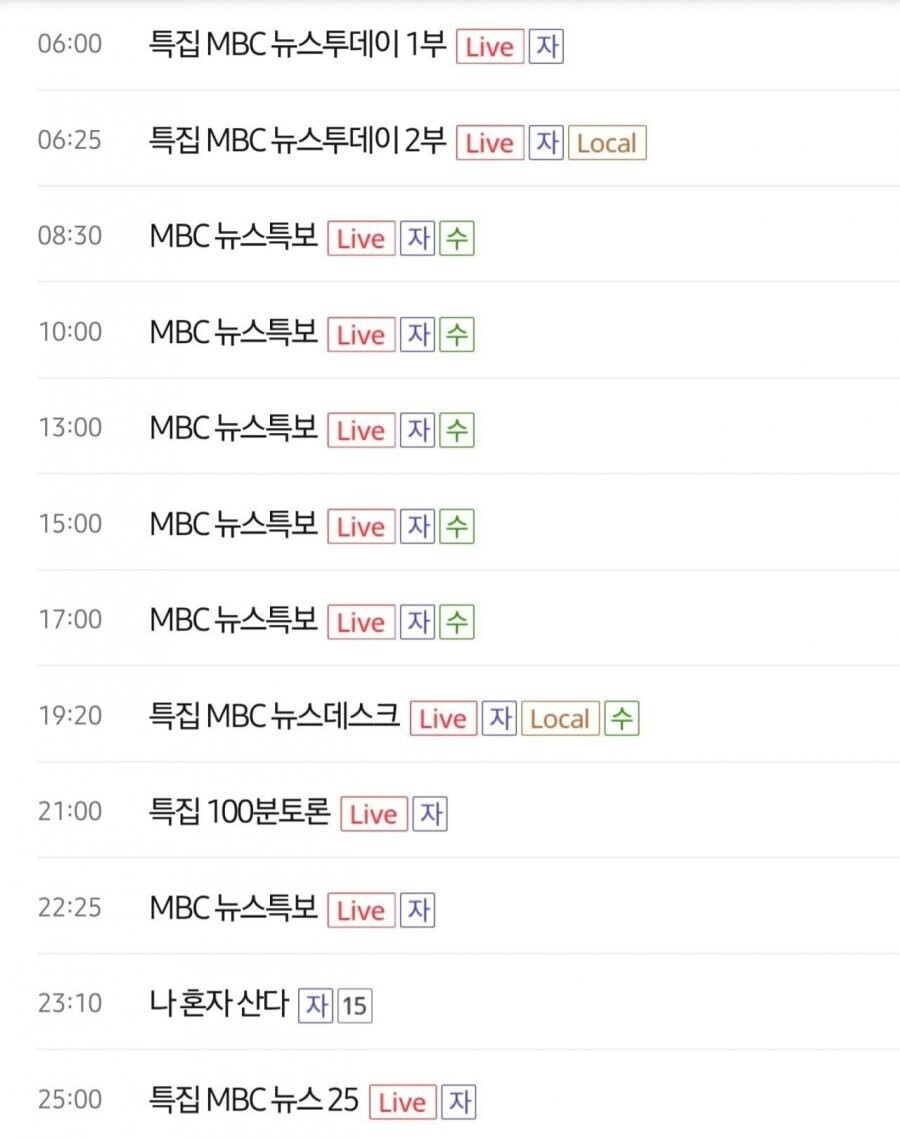This screenshot has height=1138, width=900.
Task: Click the Live badge on 특집 MBC 뉴스 25
Action: (x=402, y=1102)
